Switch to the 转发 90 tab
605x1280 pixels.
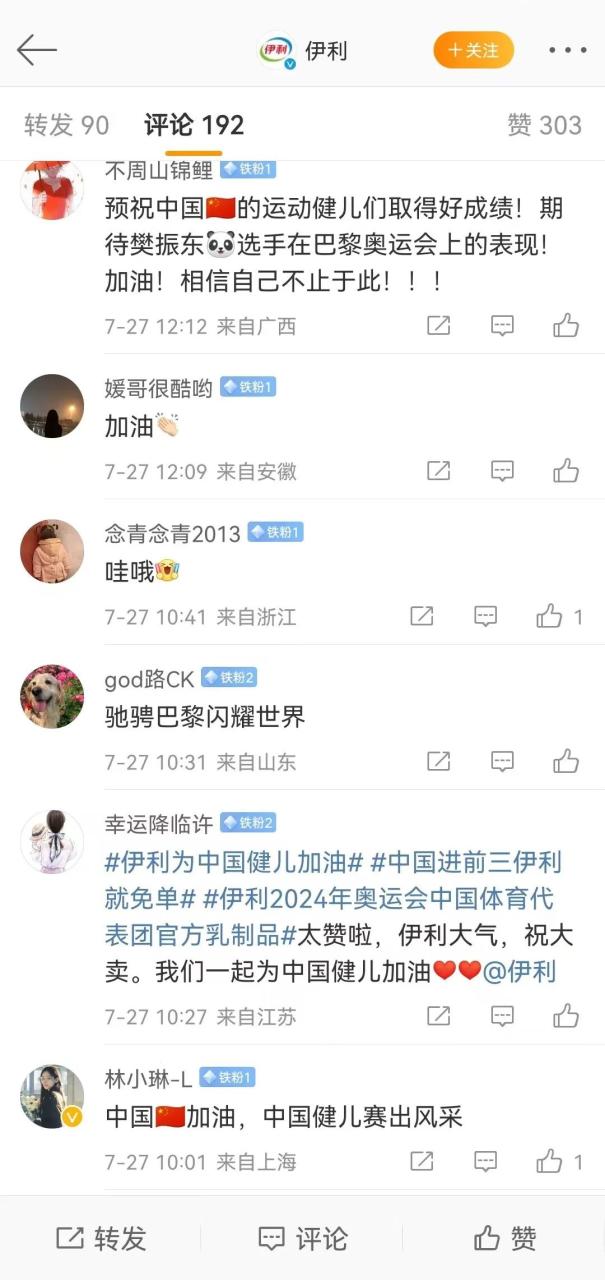66,125
